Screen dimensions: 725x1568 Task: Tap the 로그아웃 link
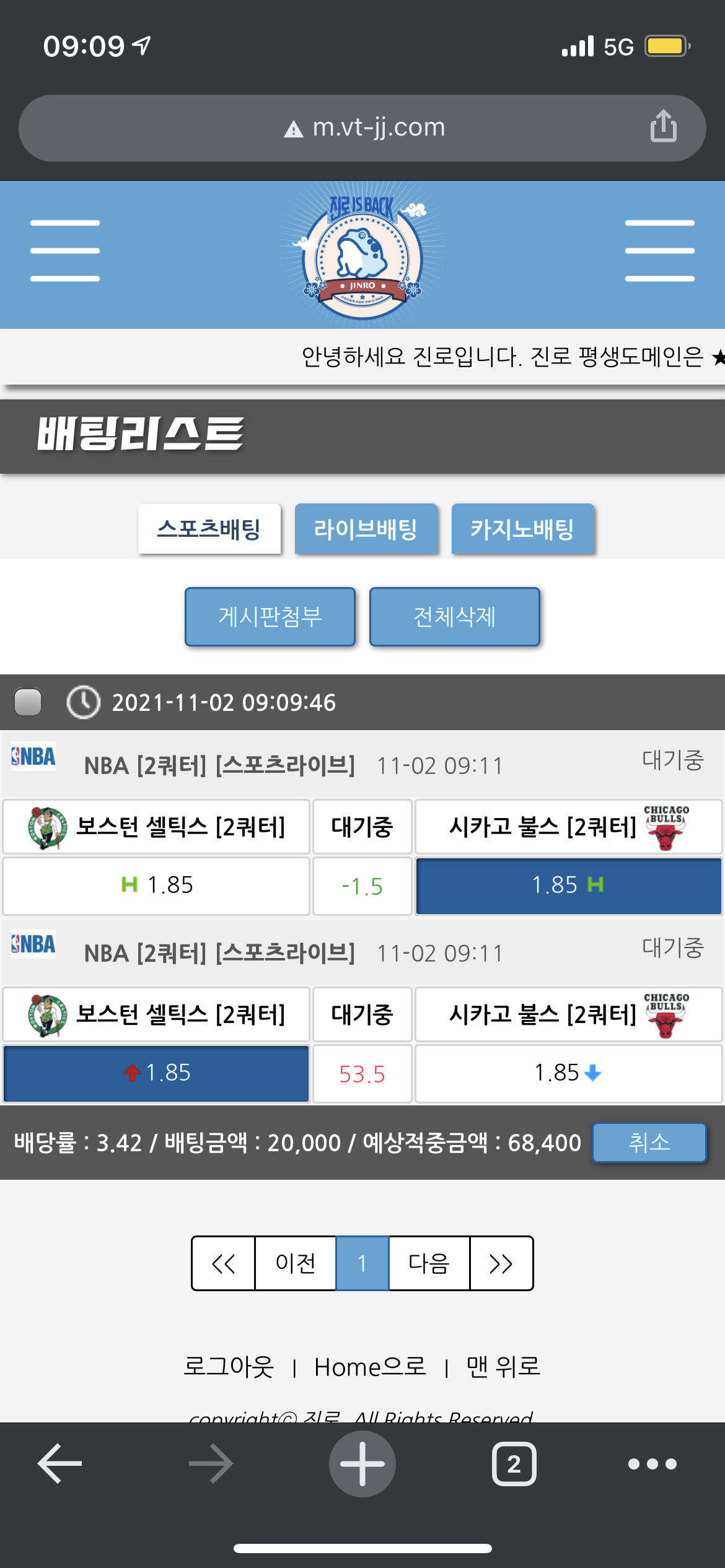coord(229,1367)
